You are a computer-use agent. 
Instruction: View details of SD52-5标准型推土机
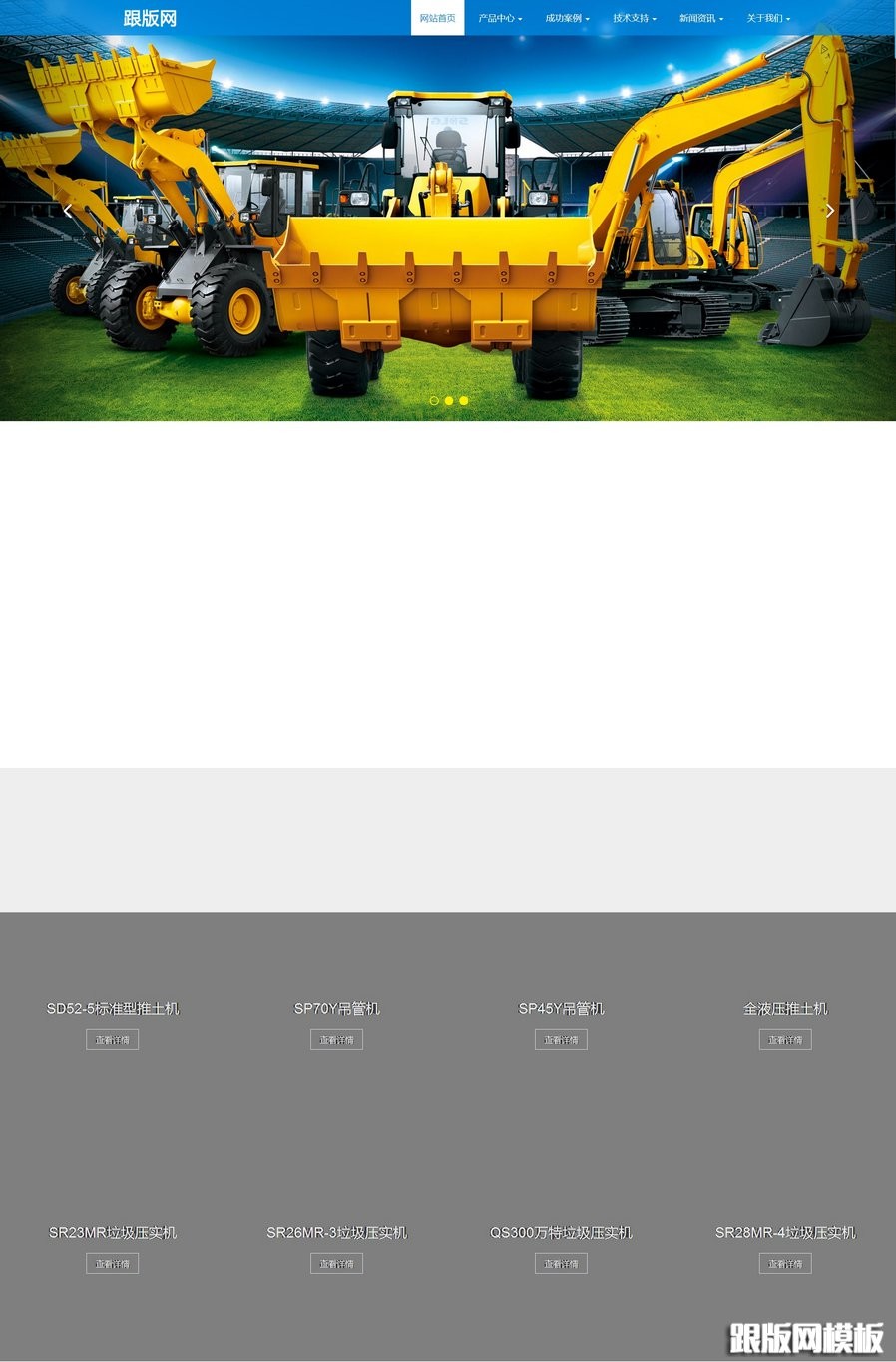tap(112, 1040)
